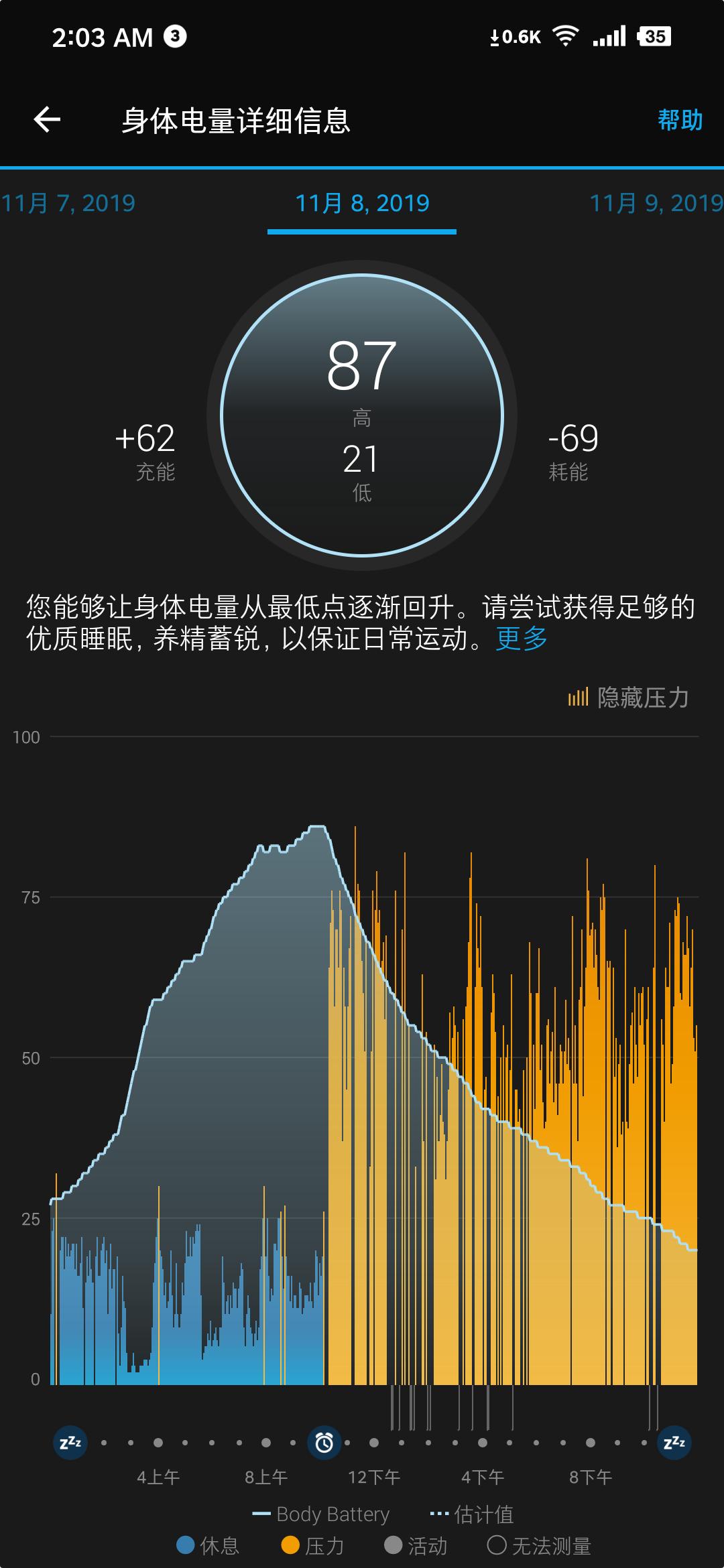This screenshot has height=1568, width=724.
Task: Tap the notification badge showing 3
Action: [176, 36]
